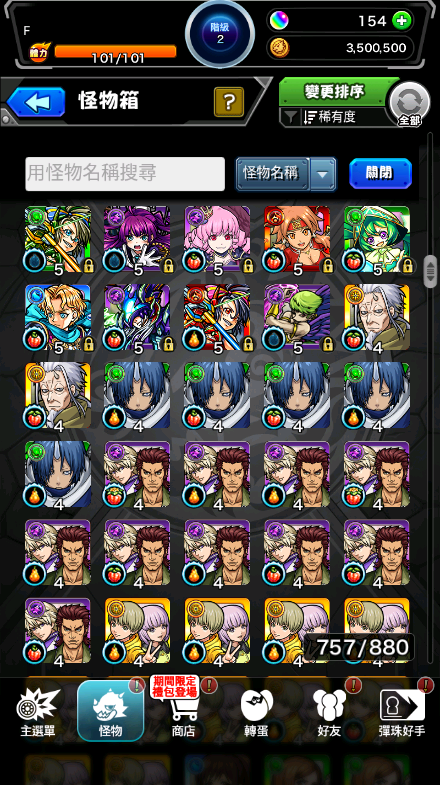Open the 主選單 tab
This screenshot has height=785, width=440.
pyautogui.click(x=38, y=713)
